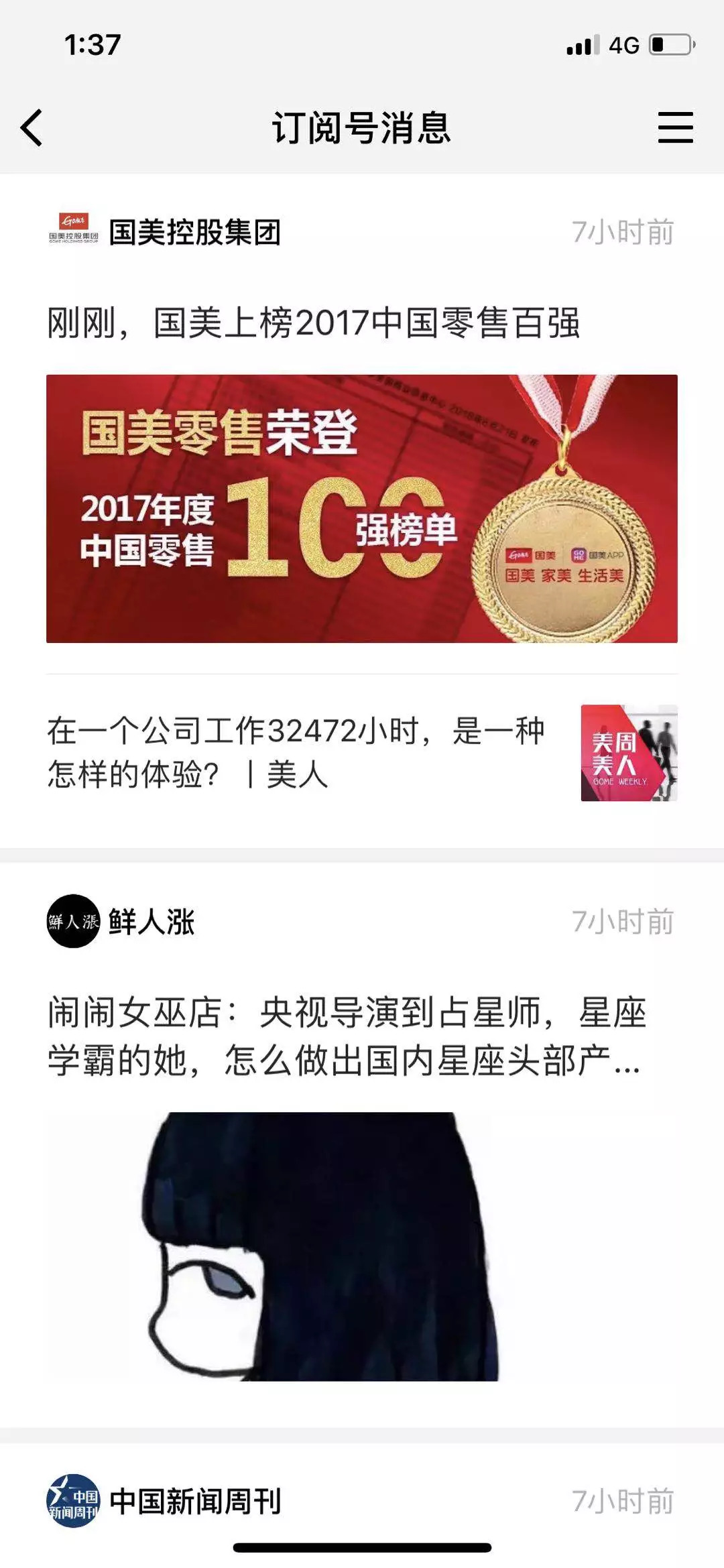Open article 在一个公司工作32472小时
Viewport: 724px width, 1568px height.
pos(295,752)
